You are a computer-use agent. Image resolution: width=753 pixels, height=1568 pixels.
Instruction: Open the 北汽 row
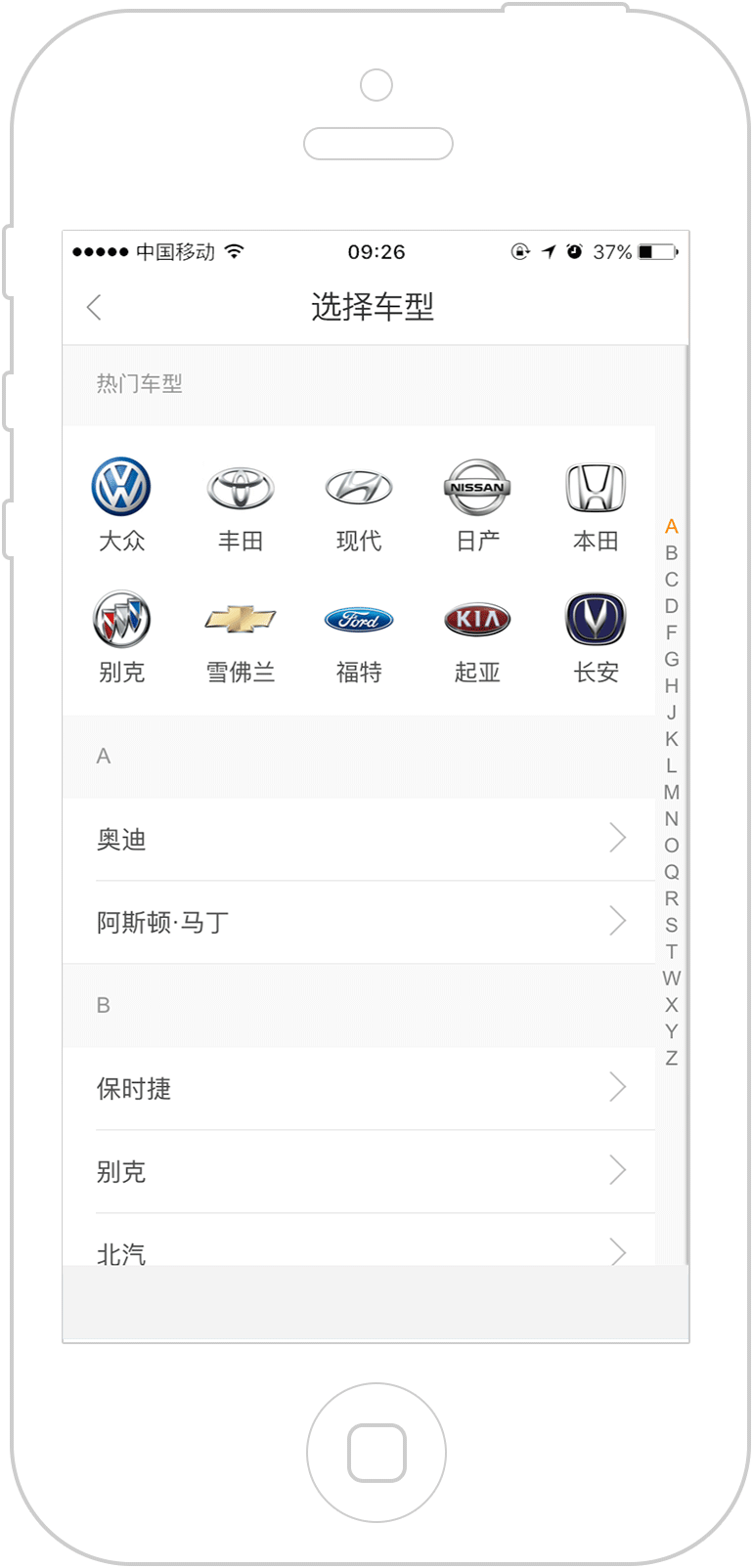tap(359, 1249)
